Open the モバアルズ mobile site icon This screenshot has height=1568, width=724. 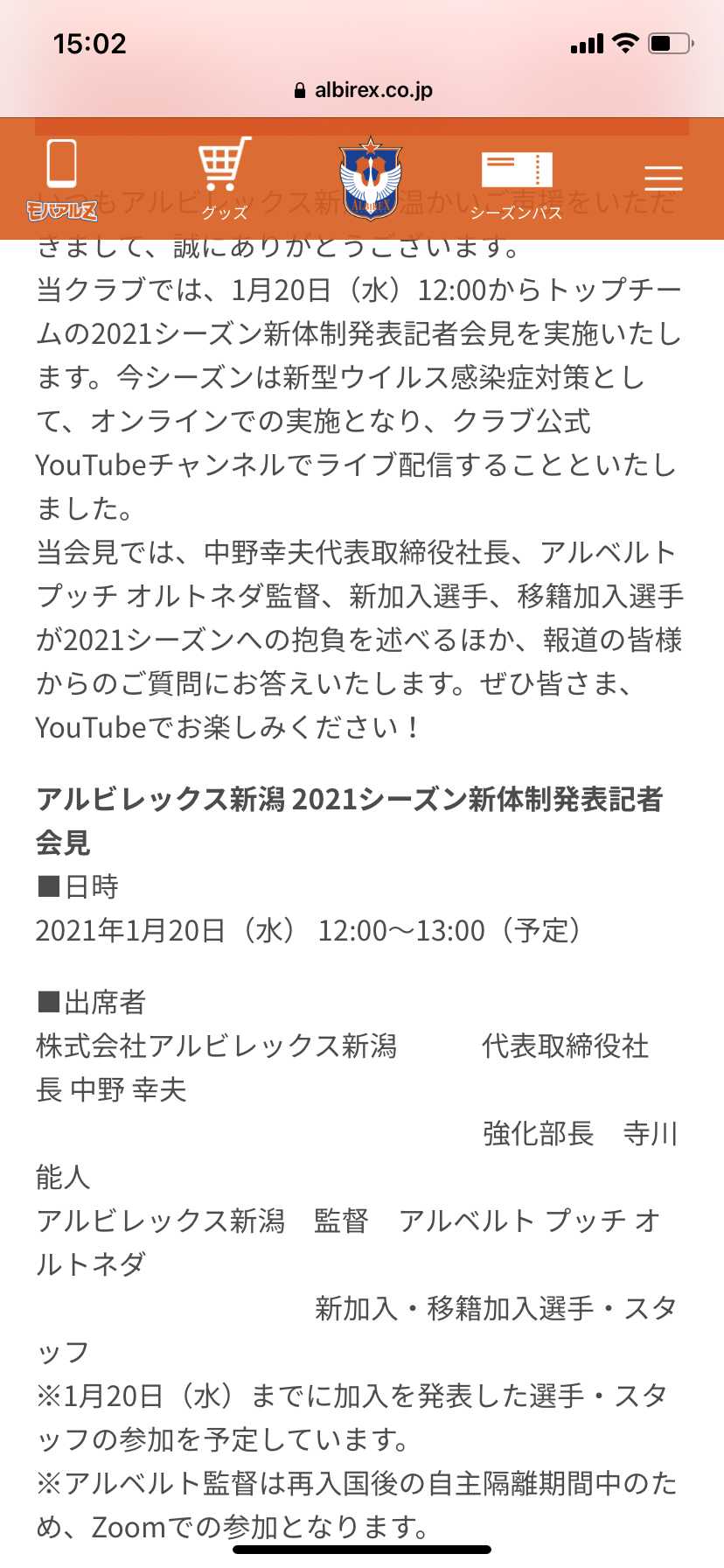click(x=61, y=179)
